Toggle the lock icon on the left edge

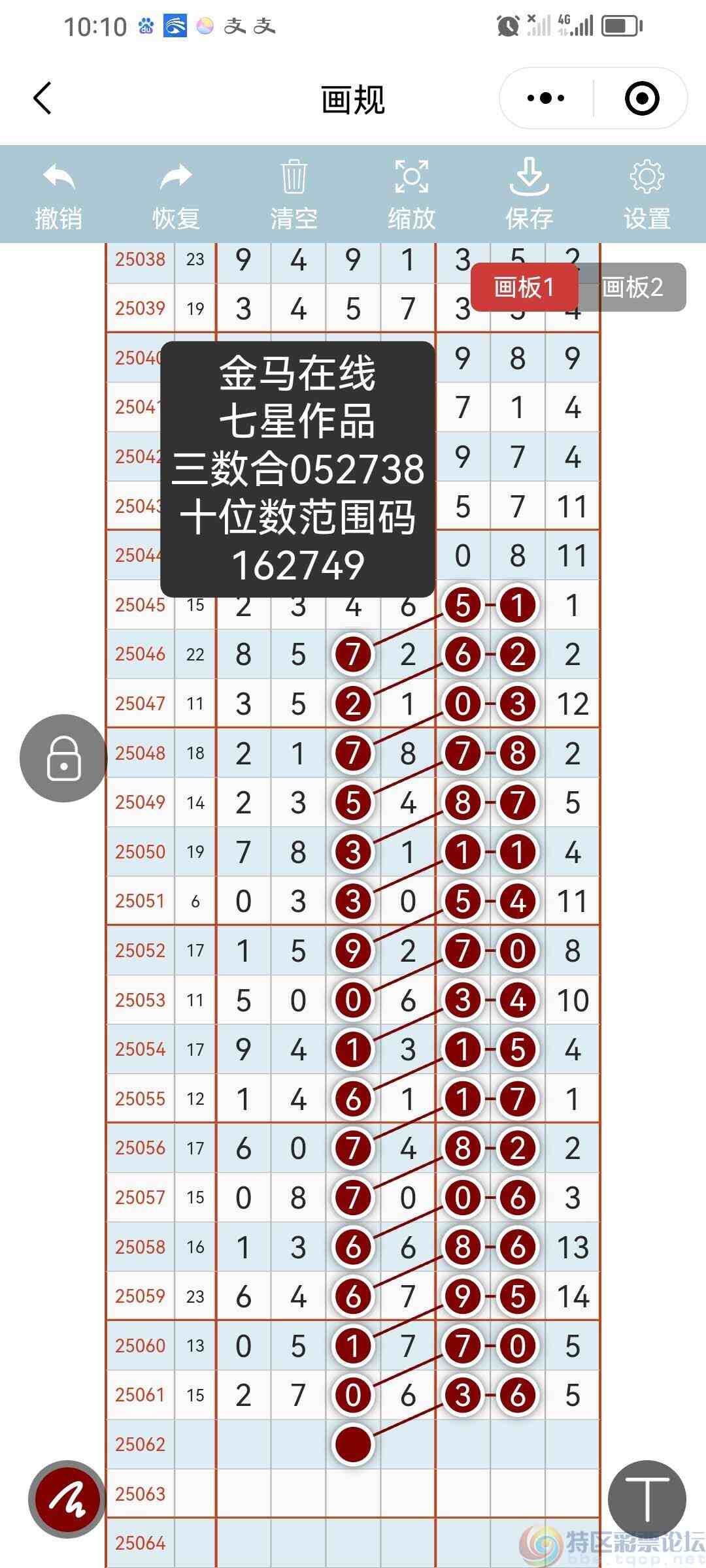tap(63, 758)
